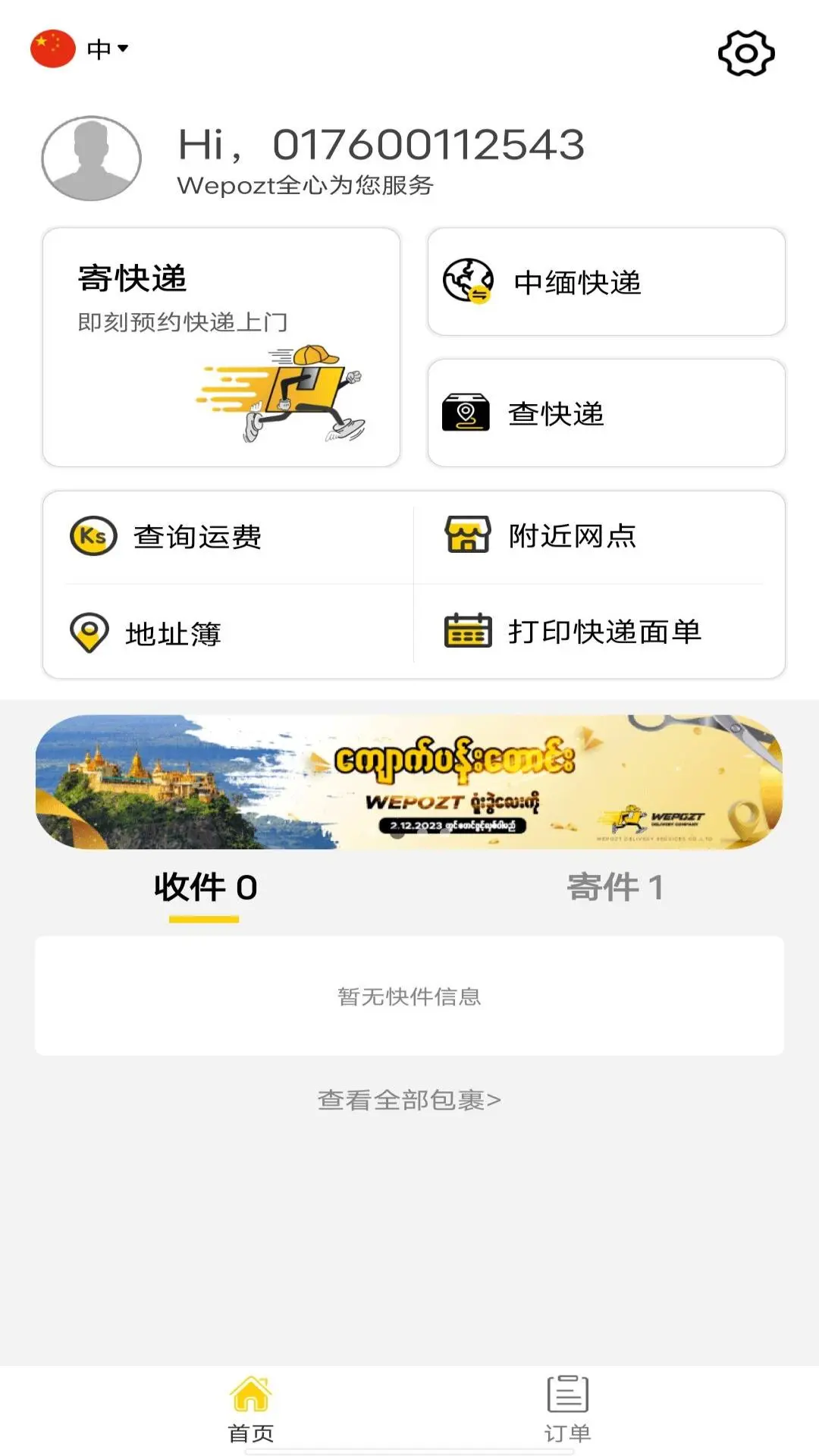The image size is (819, 1456).
Task: Switch to the 寄件 1 tab
Action: click(x=615, y=887)
